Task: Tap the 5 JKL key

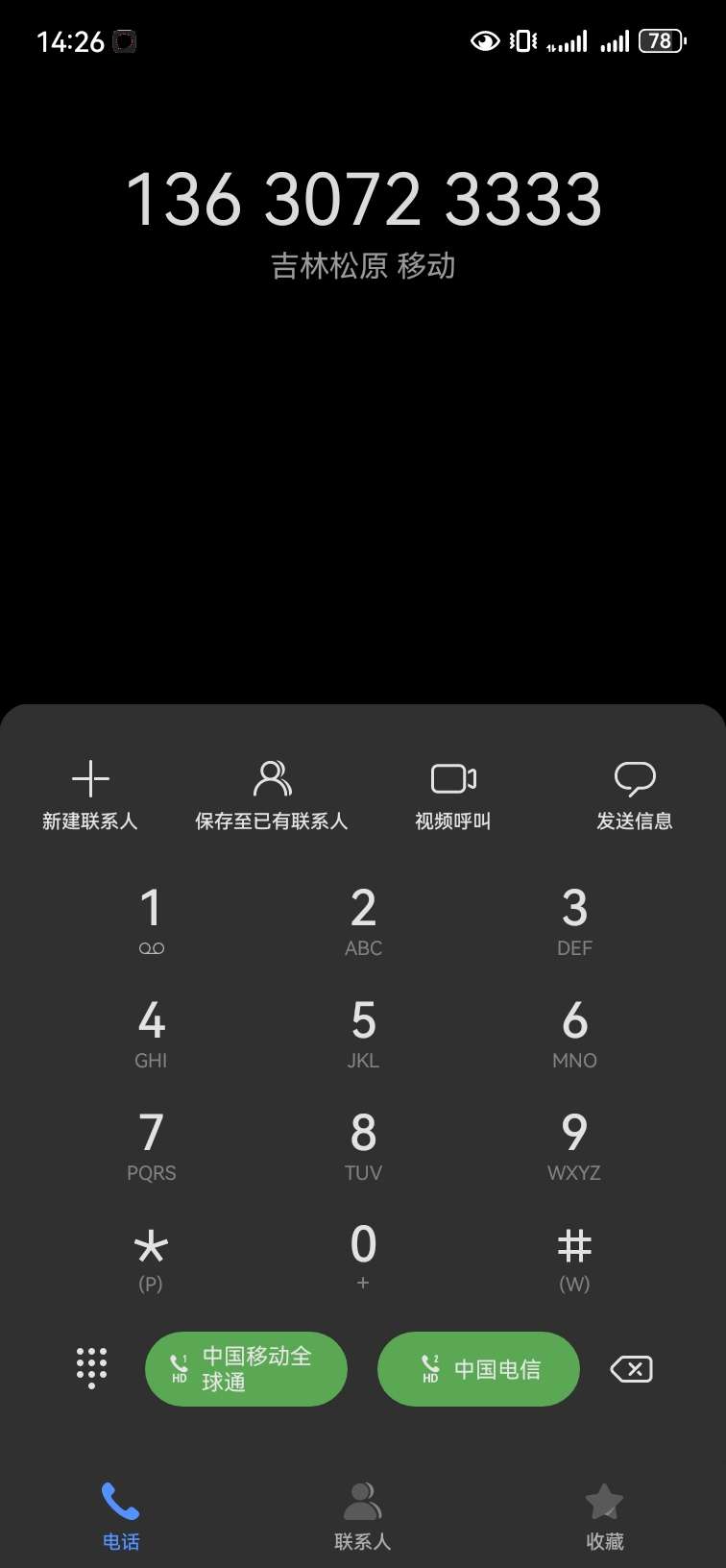Action: (x=363, y=1033)
